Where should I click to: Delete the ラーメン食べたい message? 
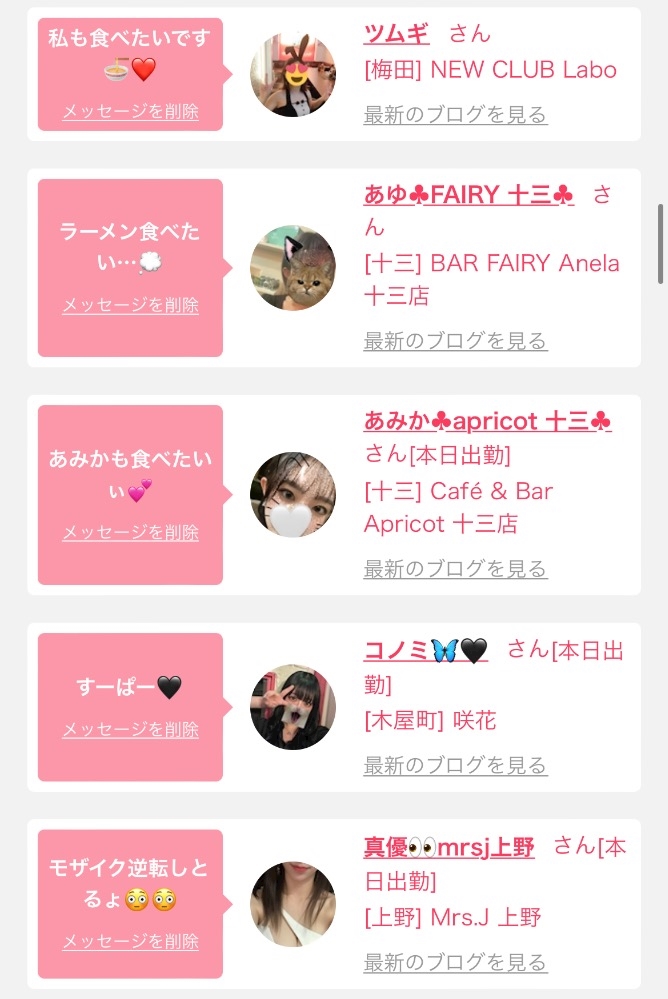(x=130, y=305)
